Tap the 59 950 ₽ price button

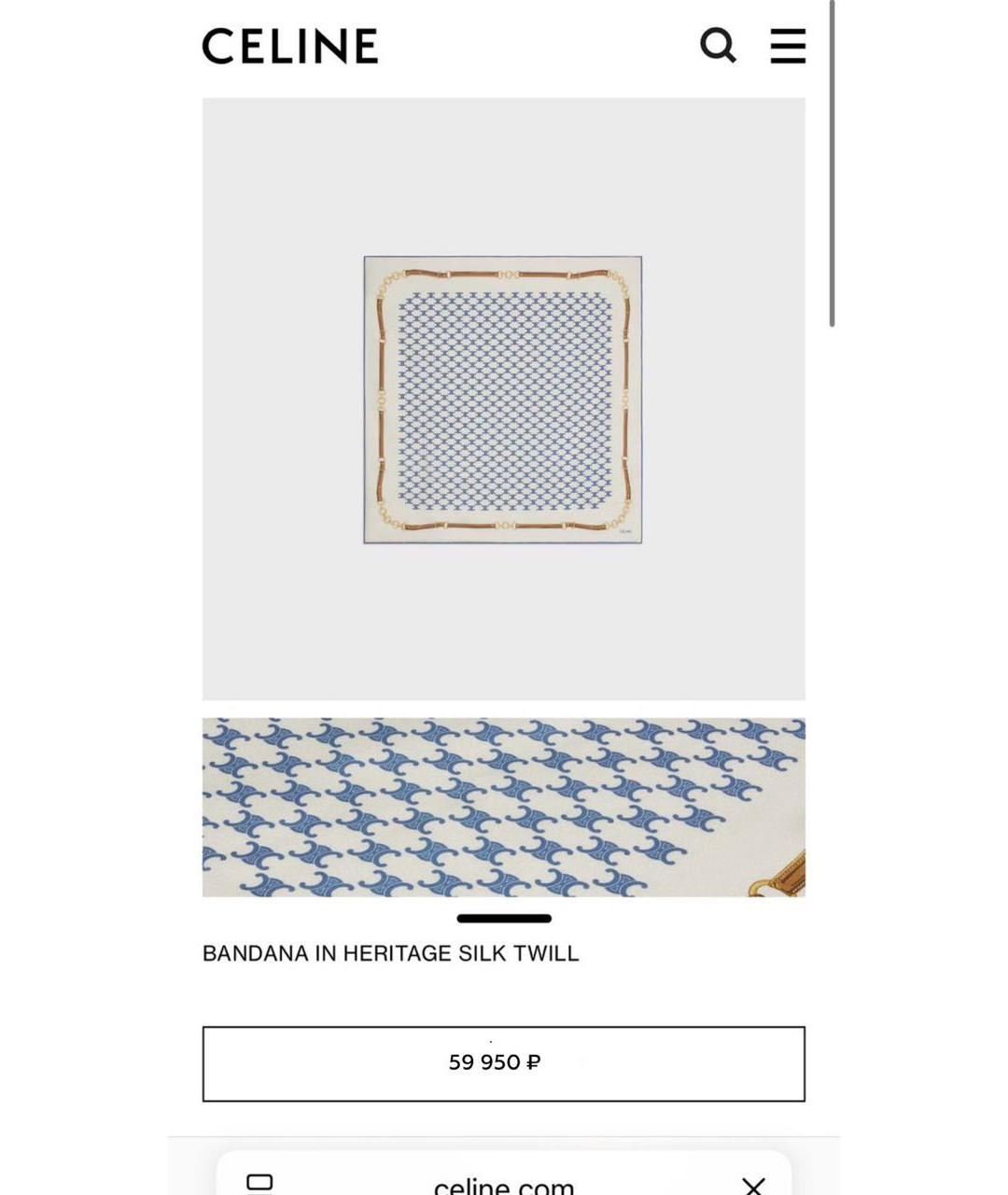click(x=503, y=1063)
